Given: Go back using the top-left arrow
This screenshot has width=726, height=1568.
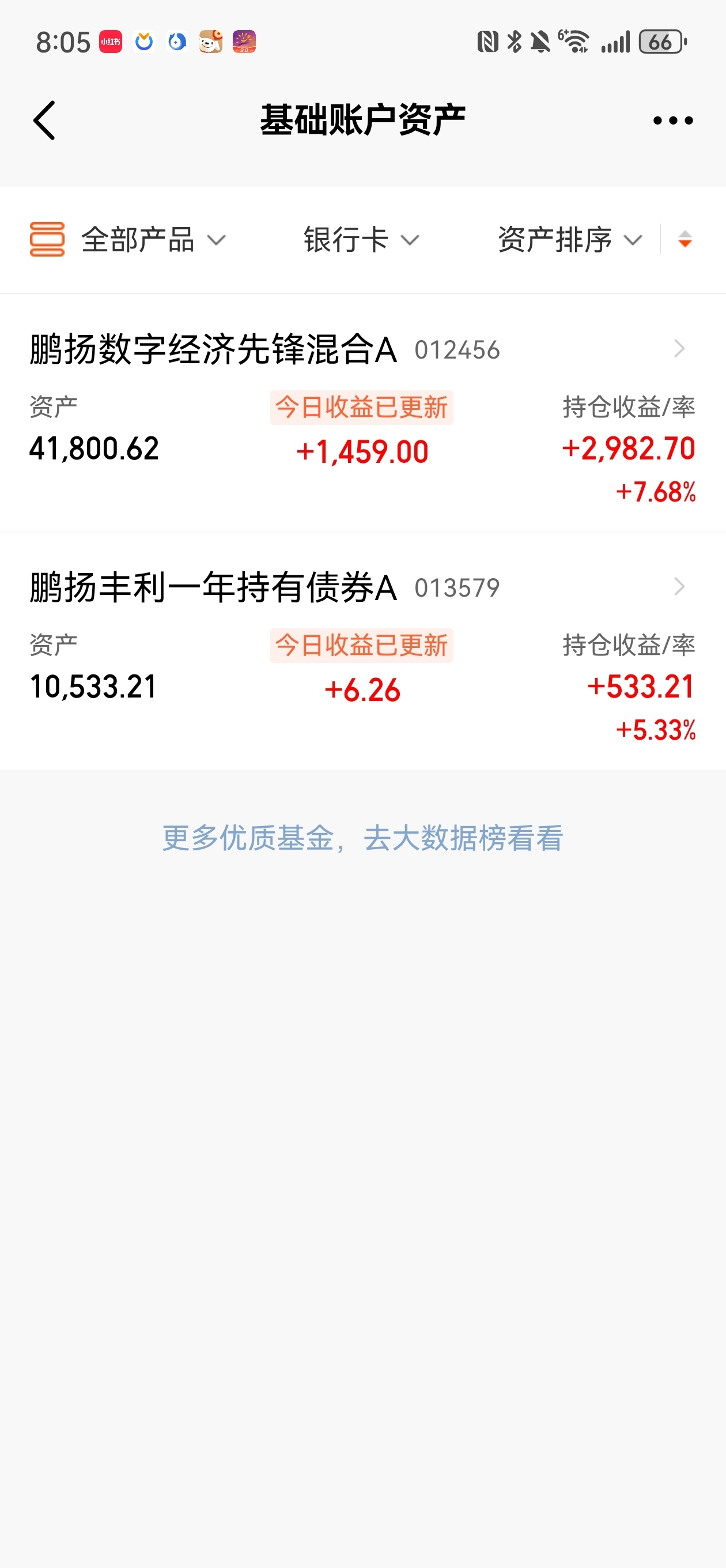Looking at the screenshot, I should (44, 120).
